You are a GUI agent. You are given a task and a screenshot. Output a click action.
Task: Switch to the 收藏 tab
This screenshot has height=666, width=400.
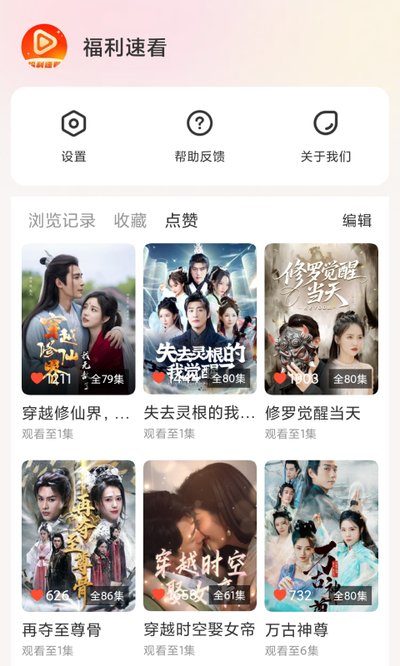click(130, 221)
